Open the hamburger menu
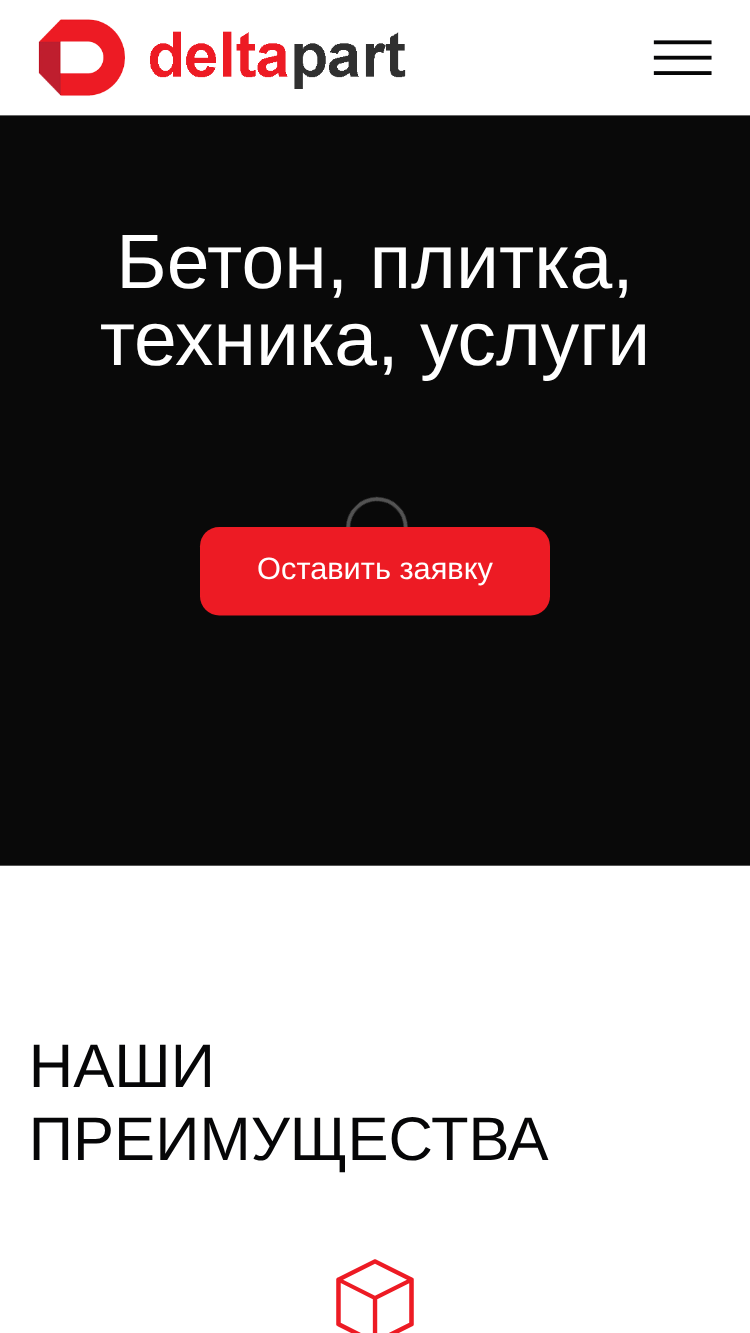This screenshot has width=750, height=1333. pos(682,58)
